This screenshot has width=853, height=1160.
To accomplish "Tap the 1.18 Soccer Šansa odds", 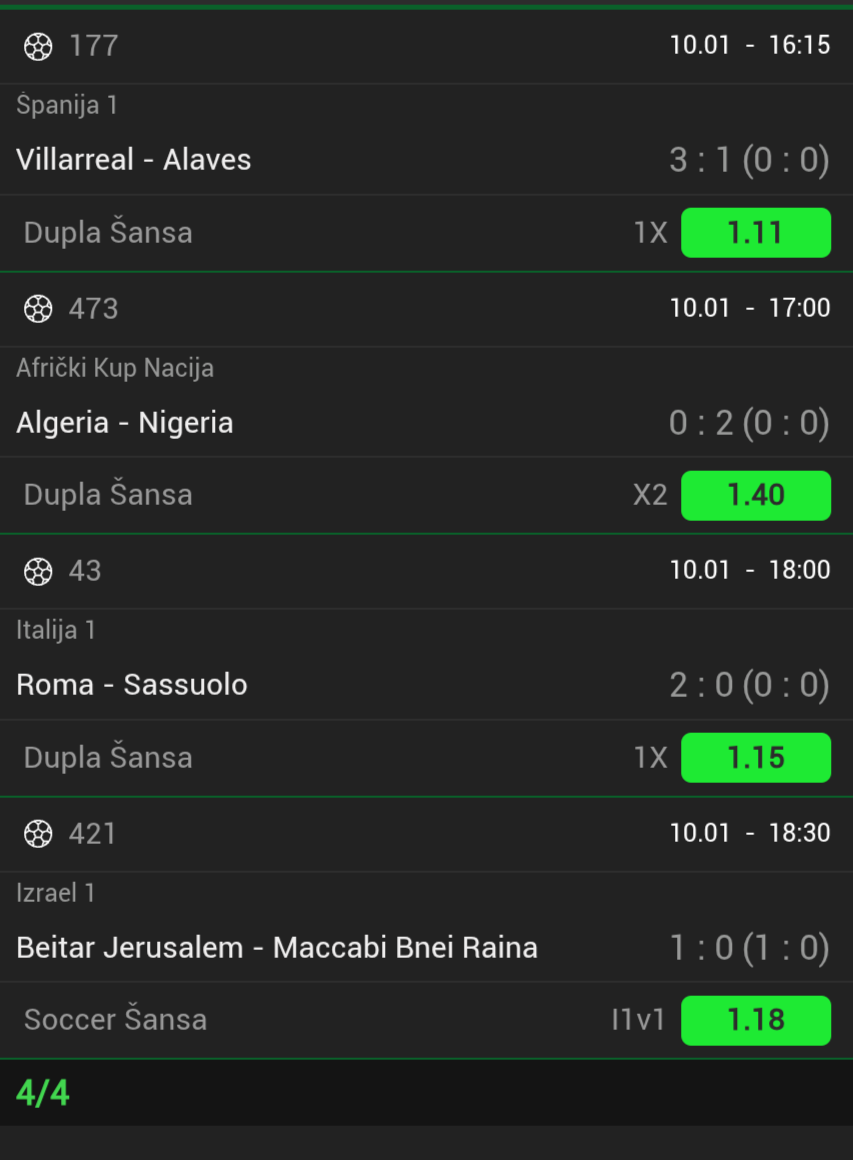I will (x=755, y=1021).
